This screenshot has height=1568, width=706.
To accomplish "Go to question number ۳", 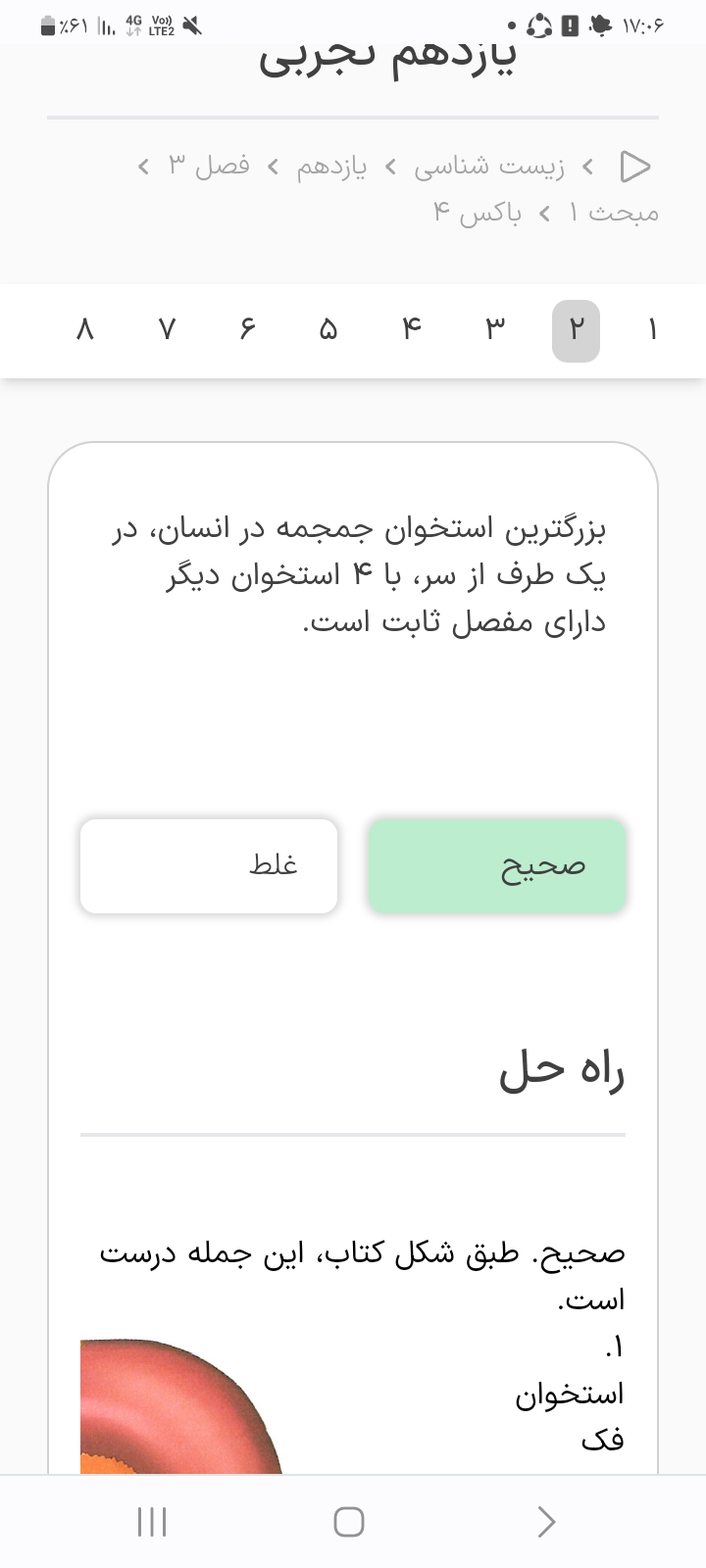I will click(x=495, y=330).
